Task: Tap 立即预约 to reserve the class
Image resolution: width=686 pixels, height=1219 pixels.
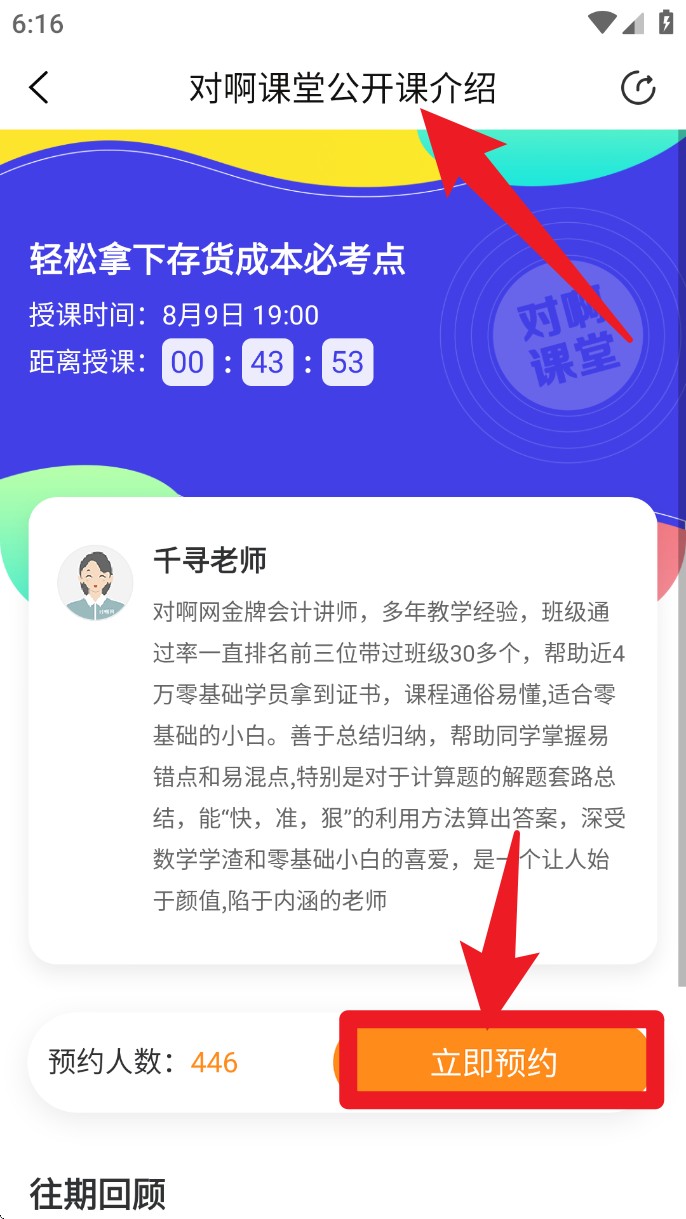Action: (494, 1062)
